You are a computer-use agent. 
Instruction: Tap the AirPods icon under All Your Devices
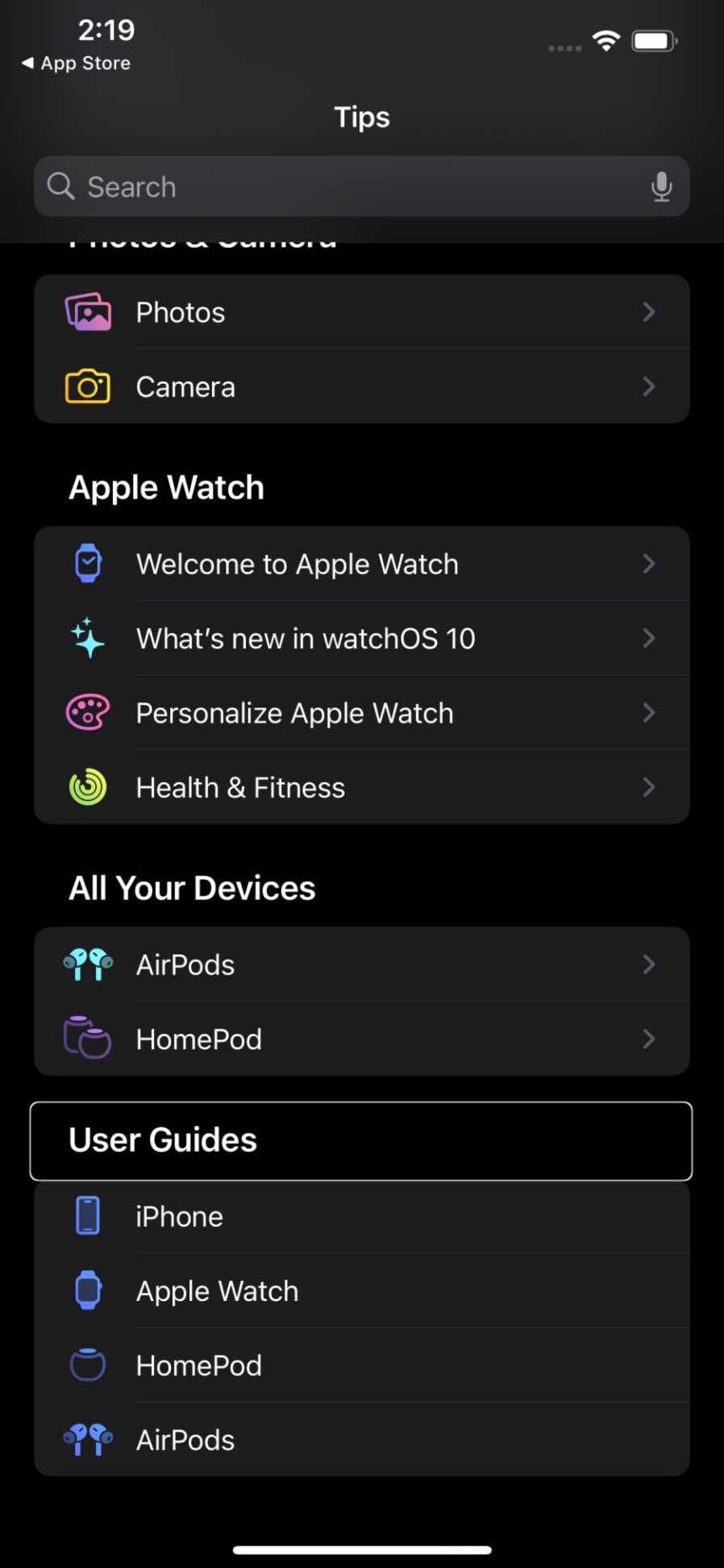[x=87, y=964]
